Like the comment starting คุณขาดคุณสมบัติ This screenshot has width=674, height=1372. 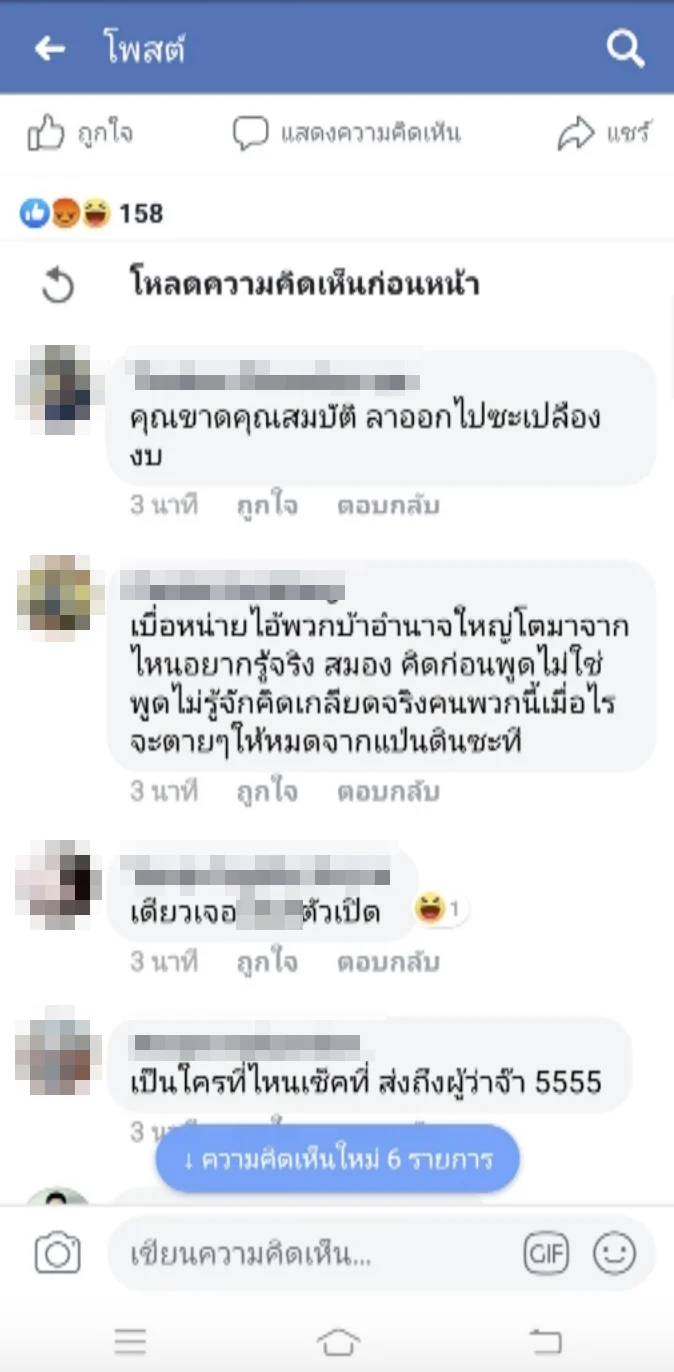click(267, 505)
